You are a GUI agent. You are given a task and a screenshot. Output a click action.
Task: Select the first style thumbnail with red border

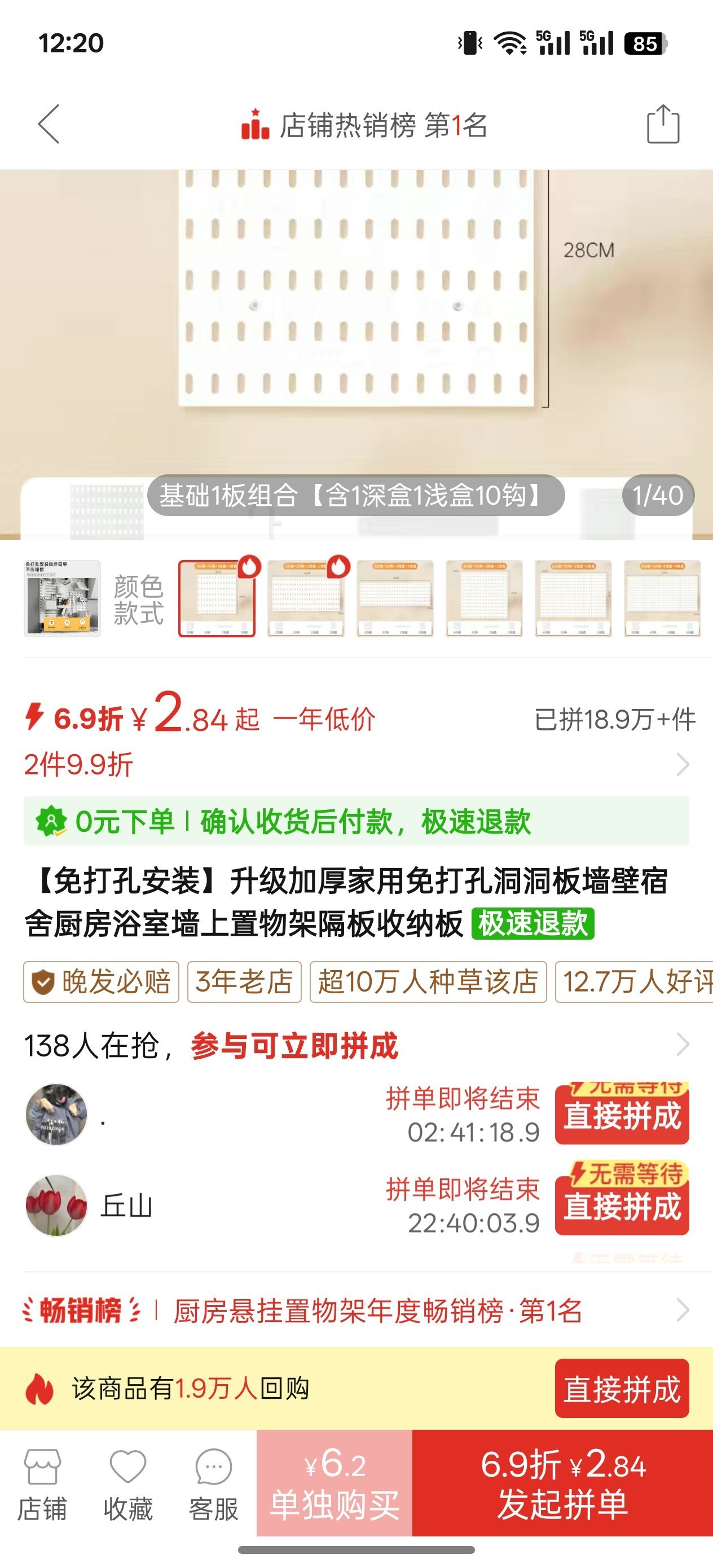(217, 598)
